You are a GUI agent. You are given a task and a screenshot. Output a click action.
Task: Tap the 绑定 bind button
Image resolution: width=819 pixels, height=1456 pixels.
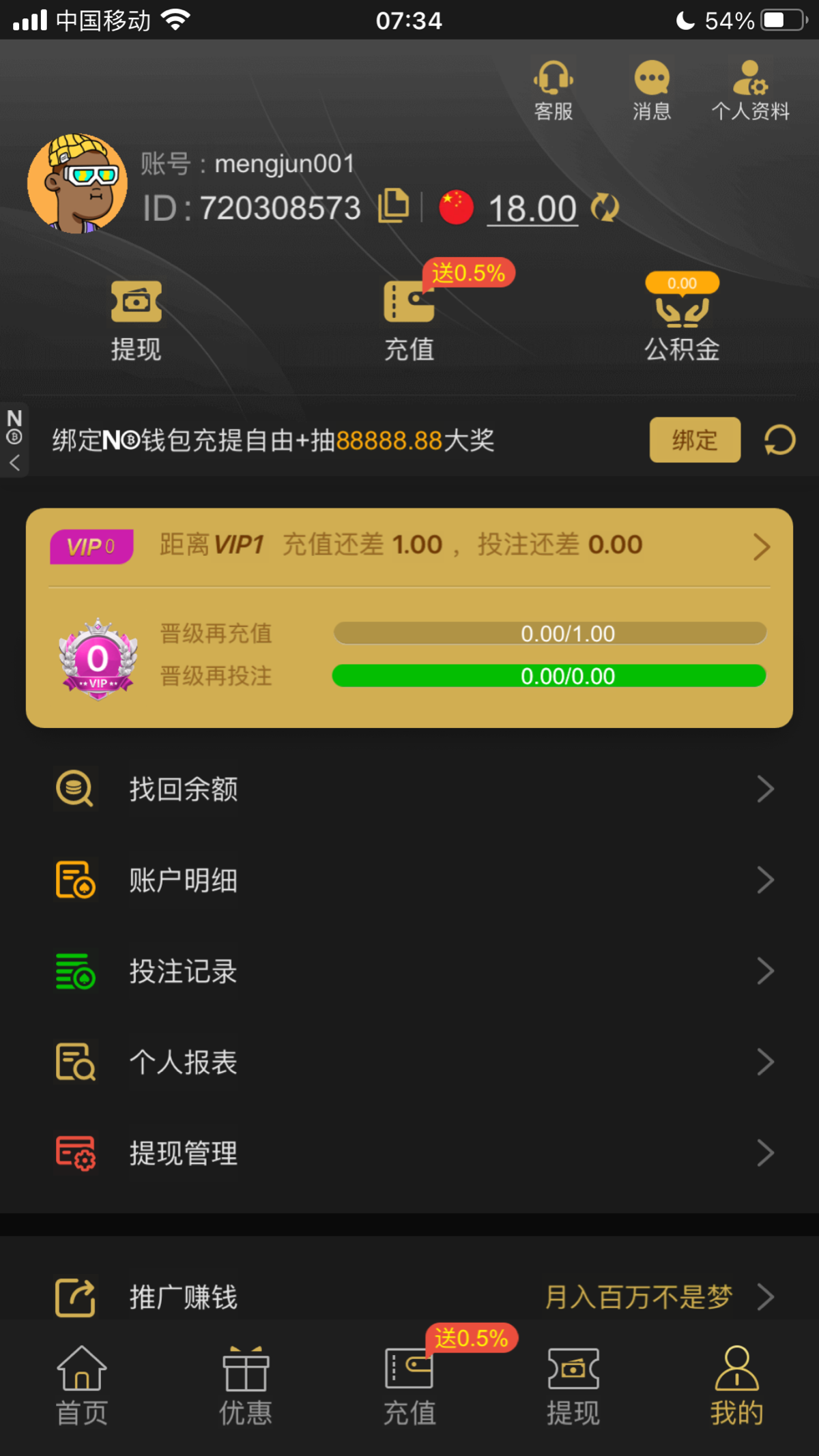[x=695, y=440]
